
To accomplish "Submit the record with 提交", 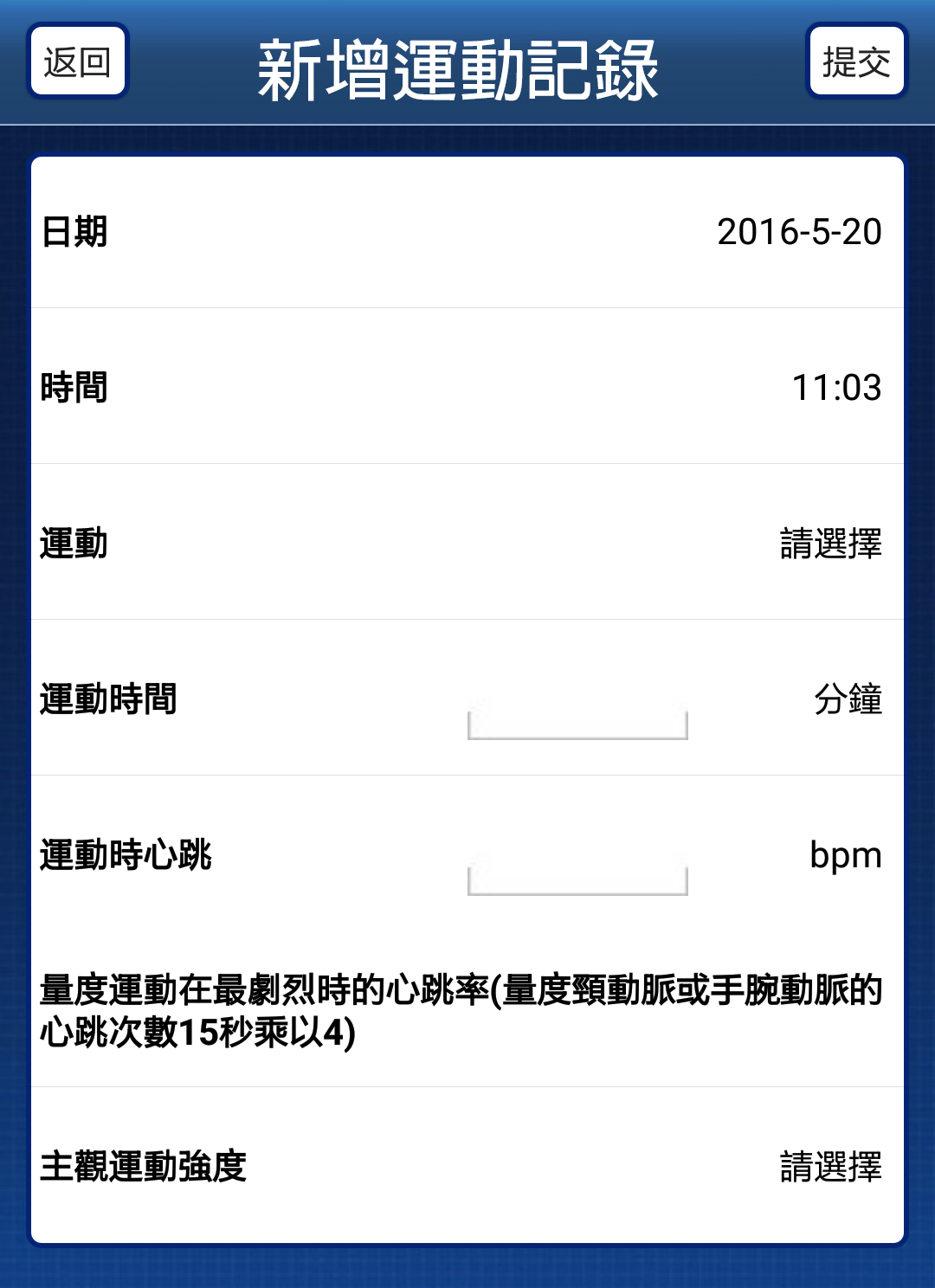I will click(855, 62).
